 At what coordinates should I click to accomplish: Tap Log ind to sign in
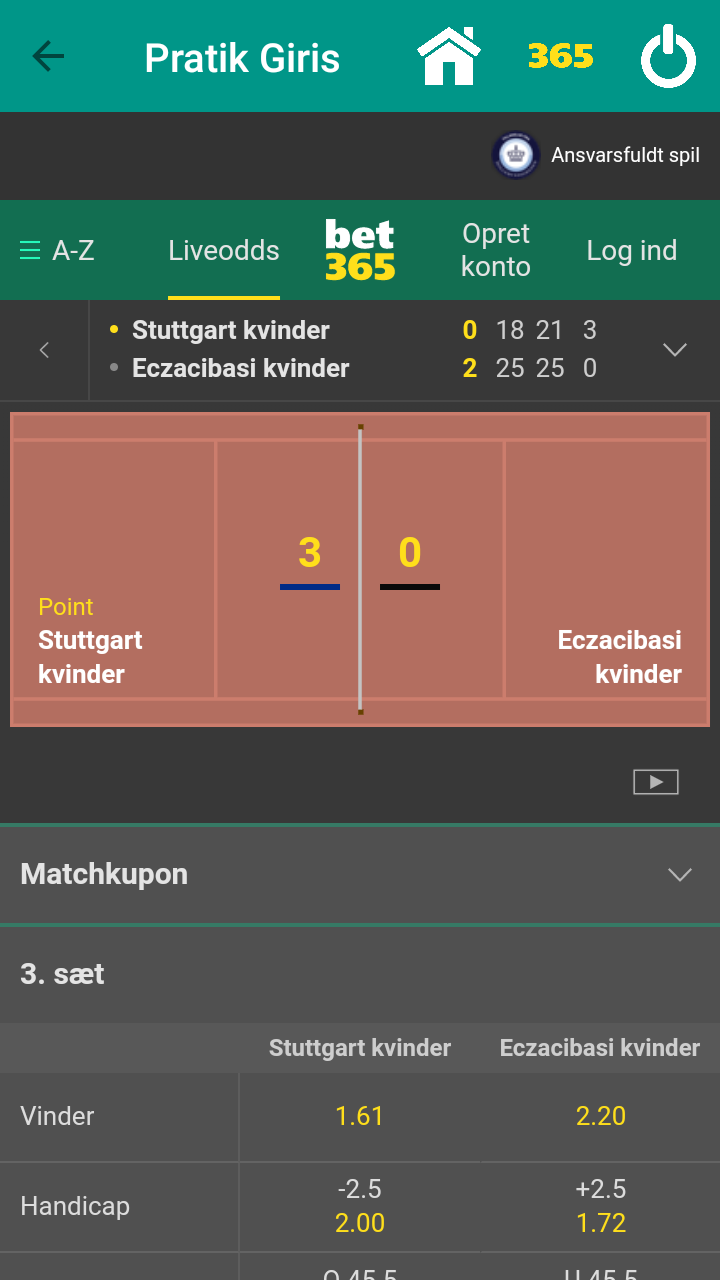coord(631,250)
